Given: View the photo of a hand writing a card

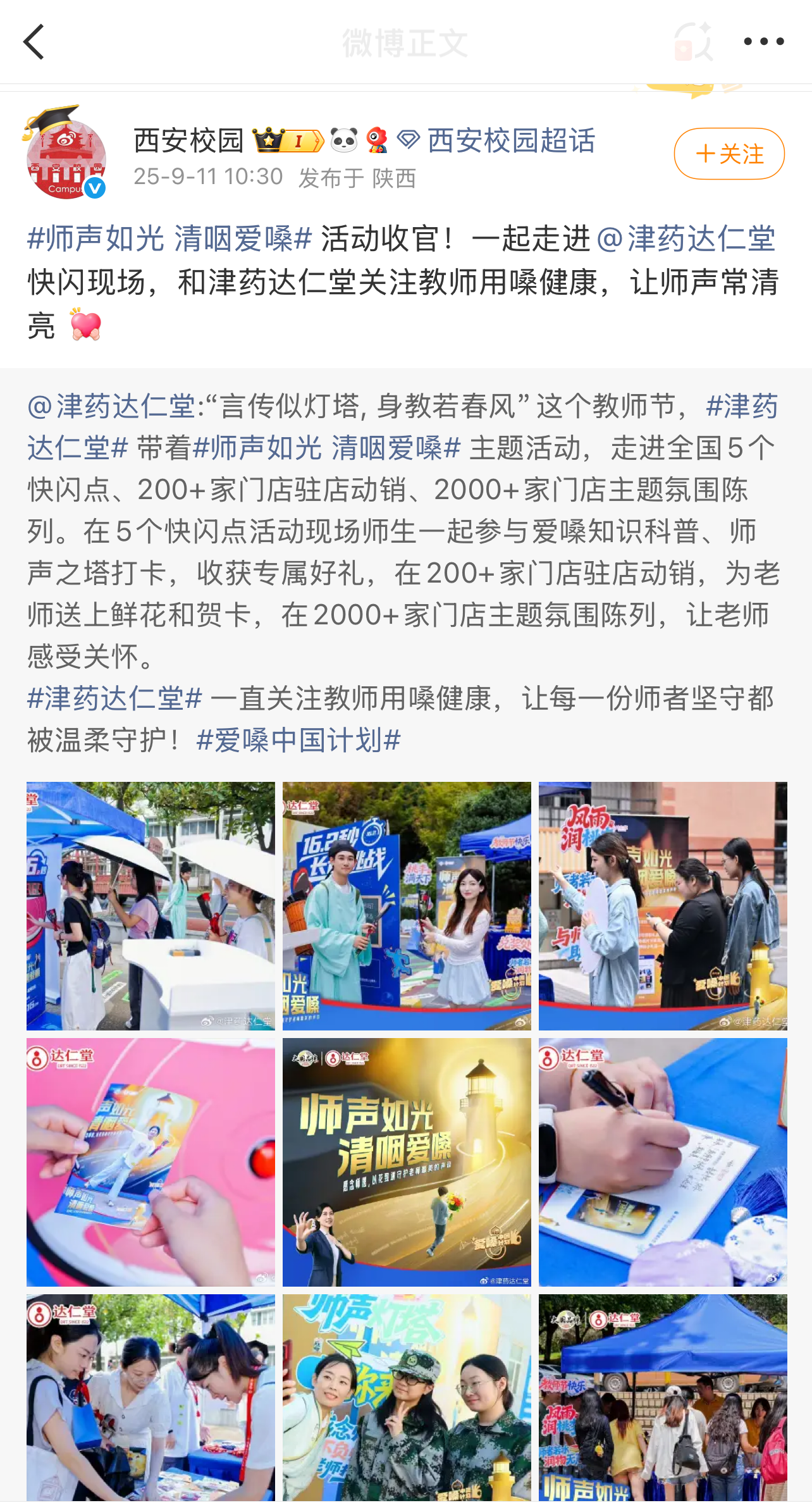Looking at the screenshot, I should tap(663, 1162).
